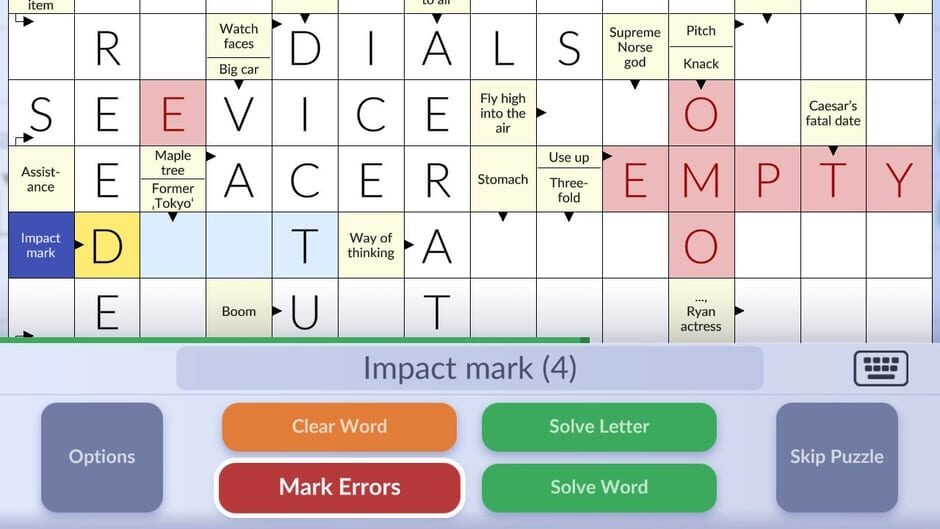Image resolution: width=940 pixels, height=529 pixels.
Task: Tap Mark Errors button
Action: 339,487
